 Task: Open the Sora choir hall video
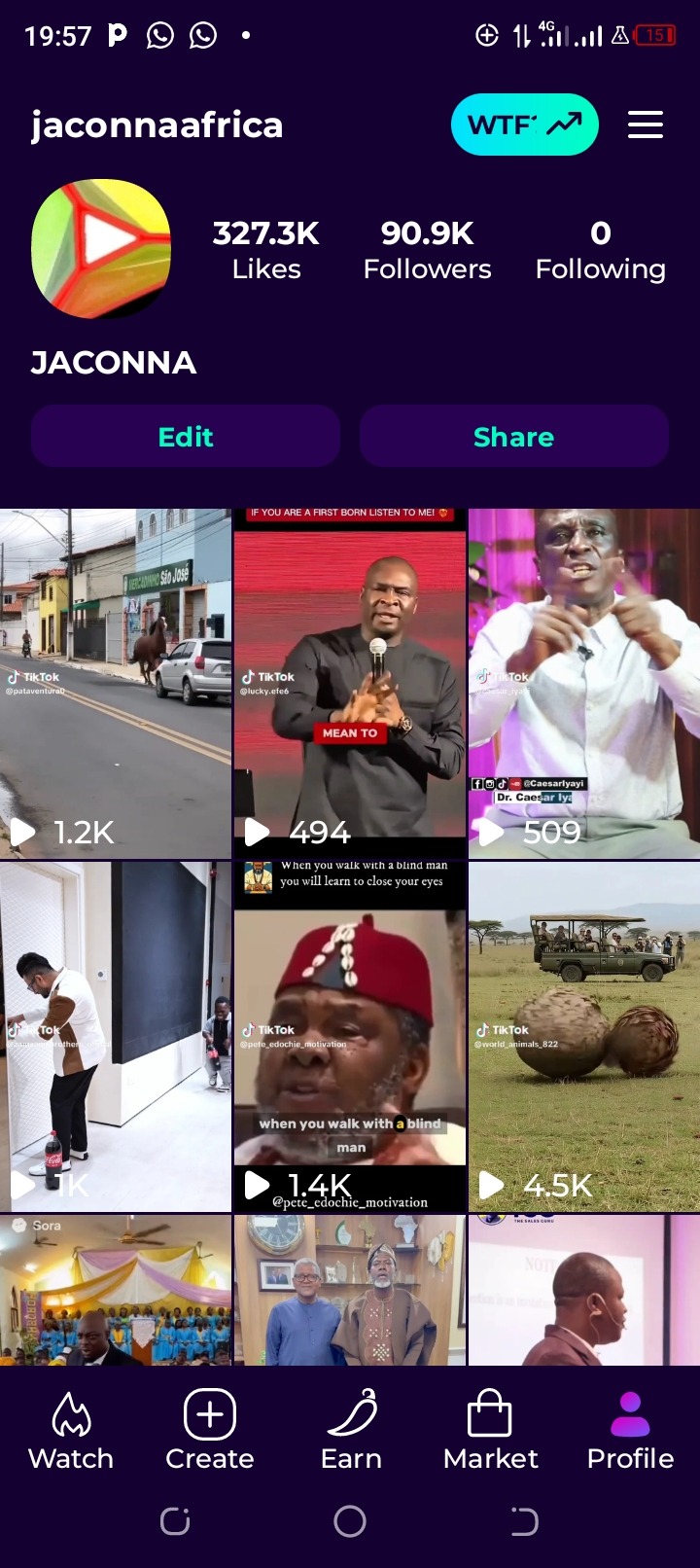pos(115,1289)
